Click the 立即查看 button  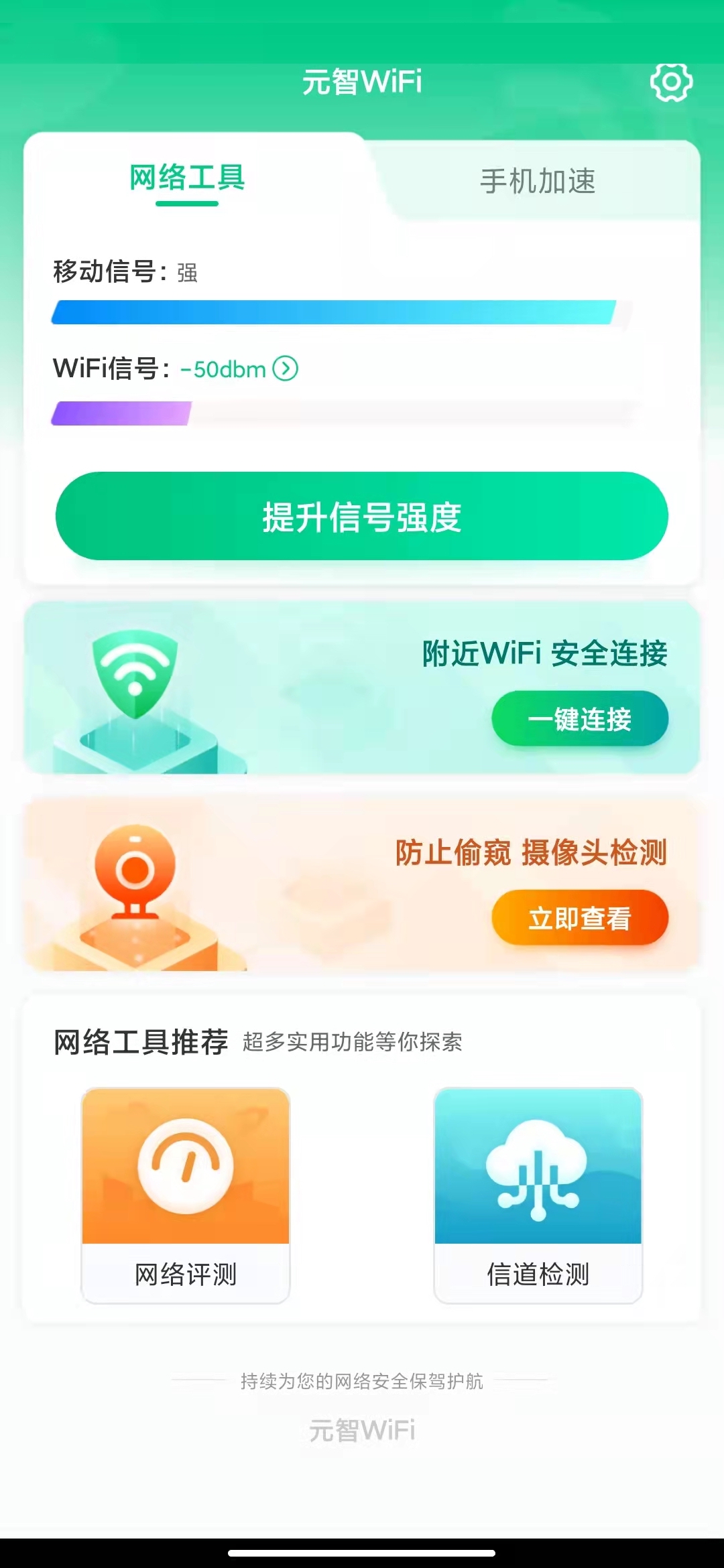click(x=580, y=919)
